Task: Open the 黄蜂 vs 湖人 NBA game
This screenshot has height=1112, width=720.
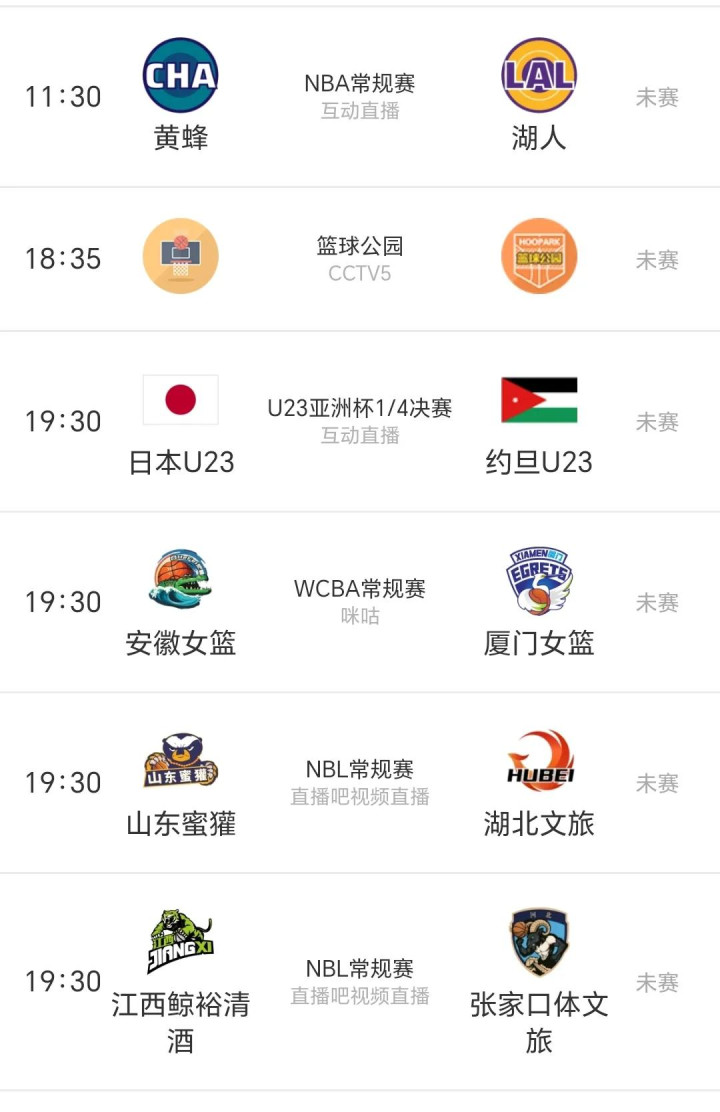Action: pos(360,97)
